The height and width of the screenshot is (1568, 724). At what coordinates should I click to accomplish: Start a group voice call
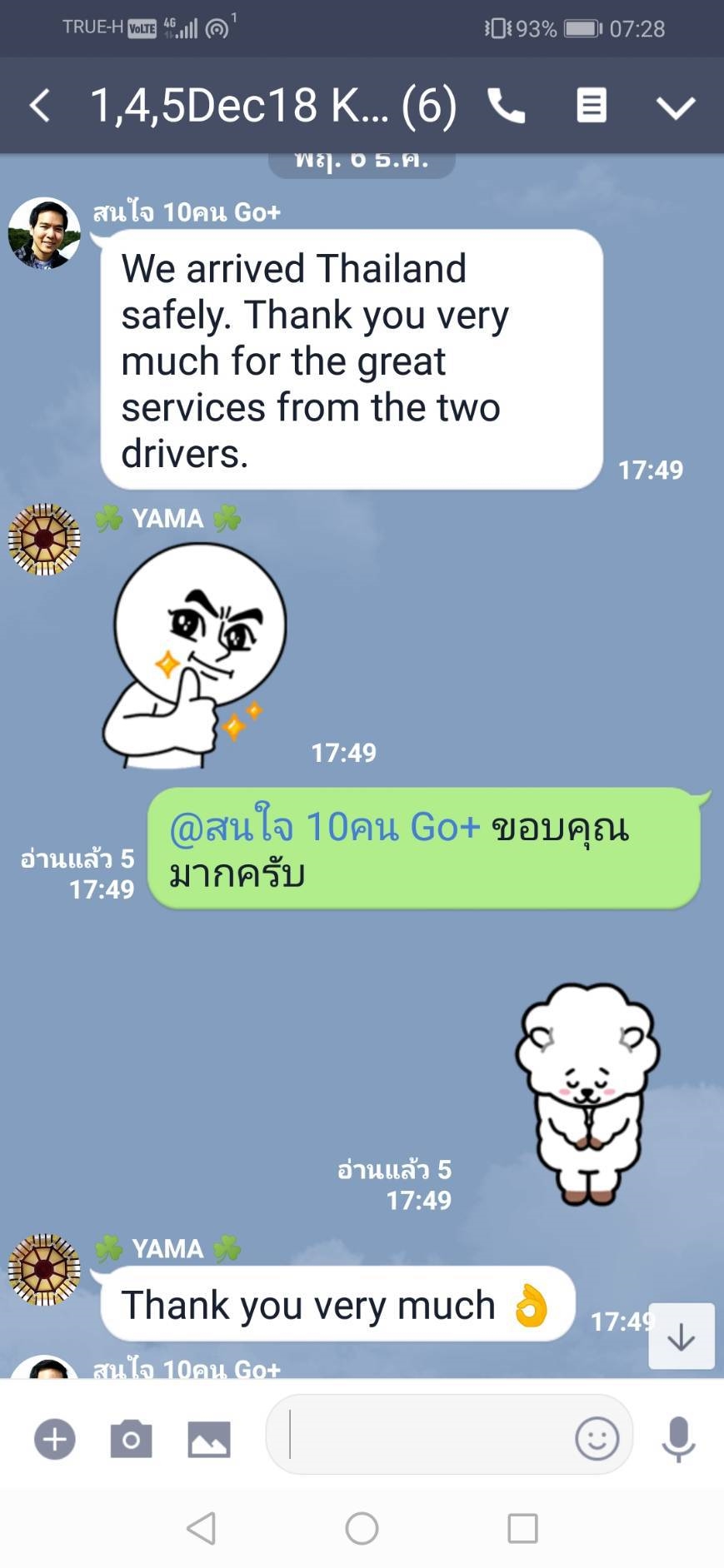click(506, 106)
